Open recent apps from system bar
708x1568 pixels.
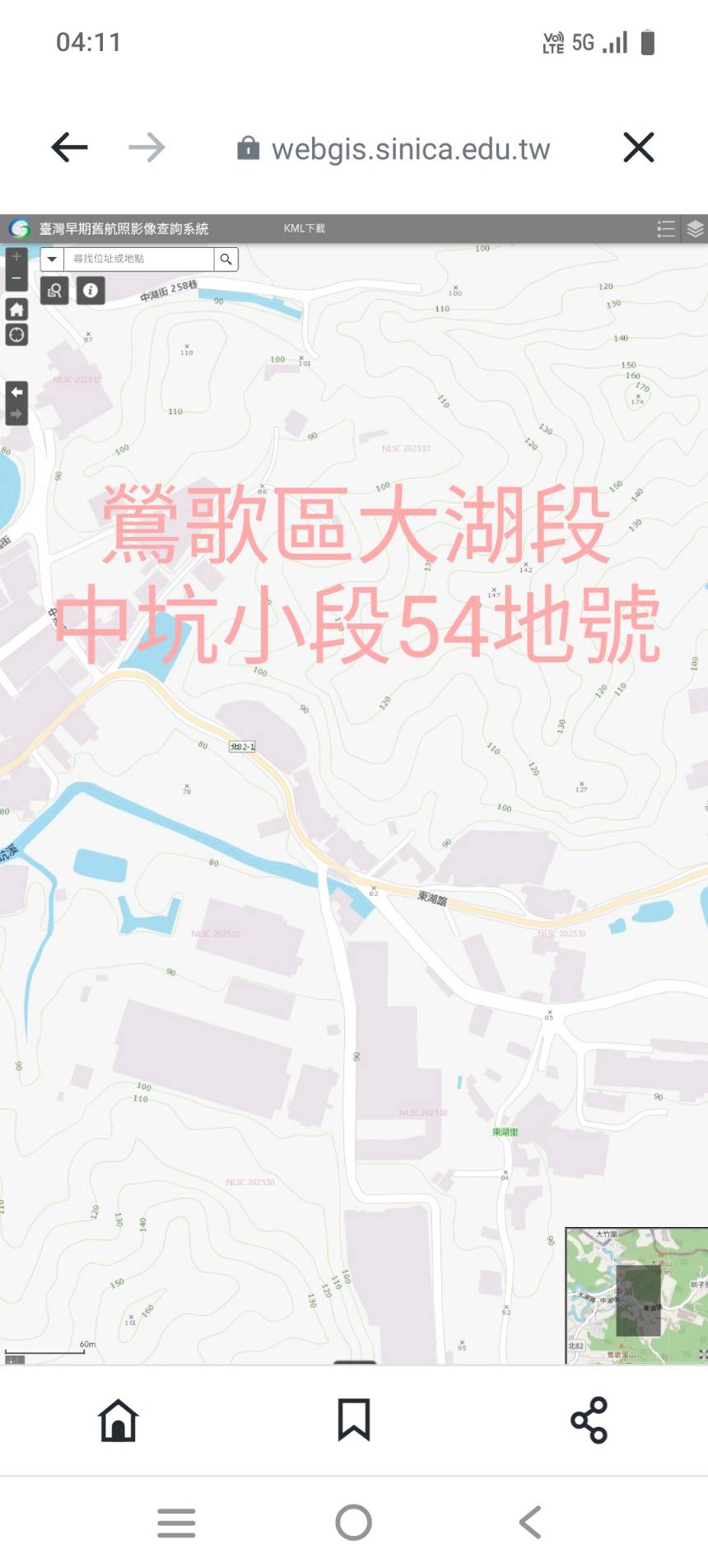(176, 1523)
